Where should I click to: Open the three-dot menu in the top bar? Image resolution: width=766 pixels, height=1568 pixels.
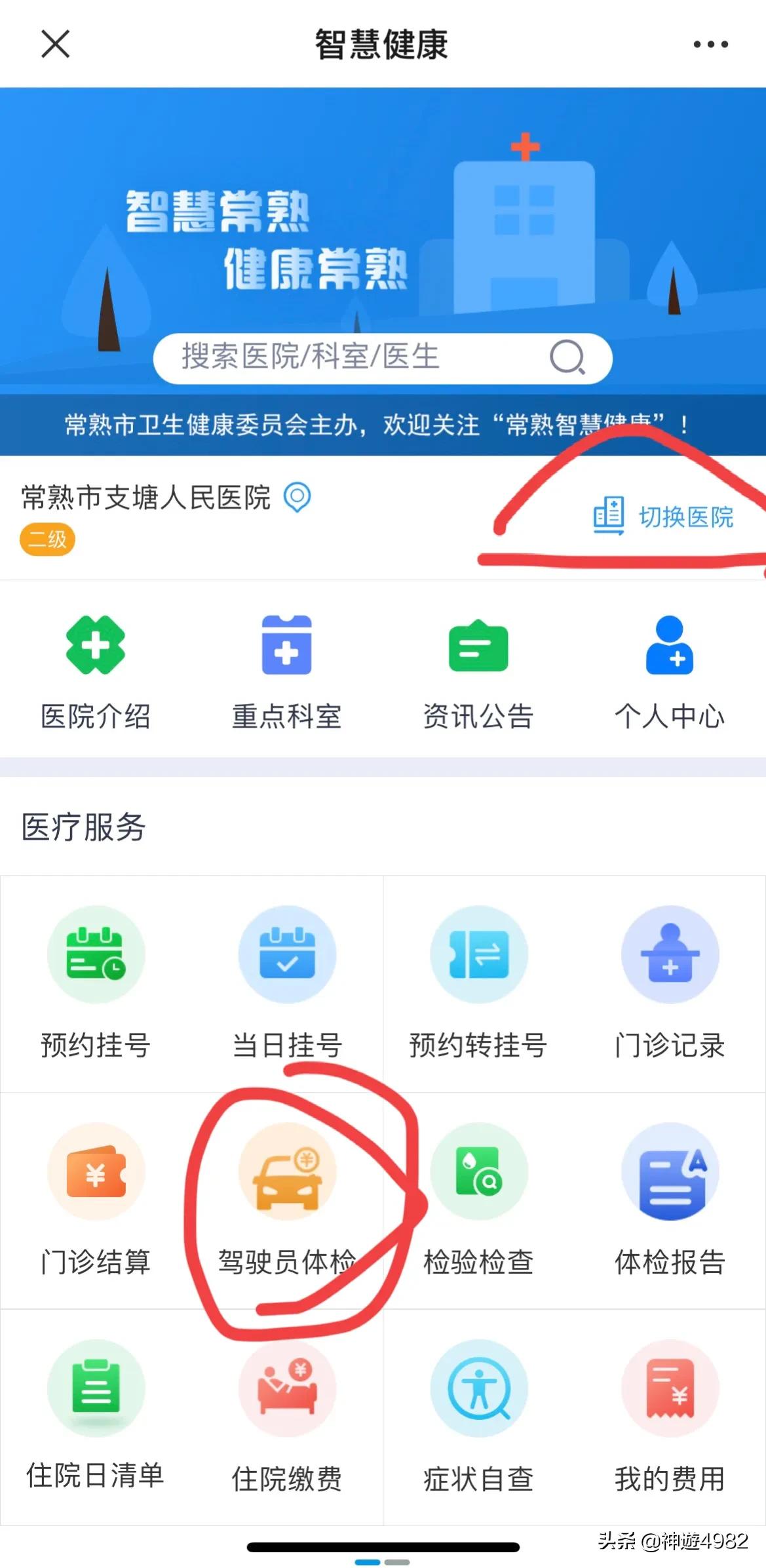click(x=710, y=44)
